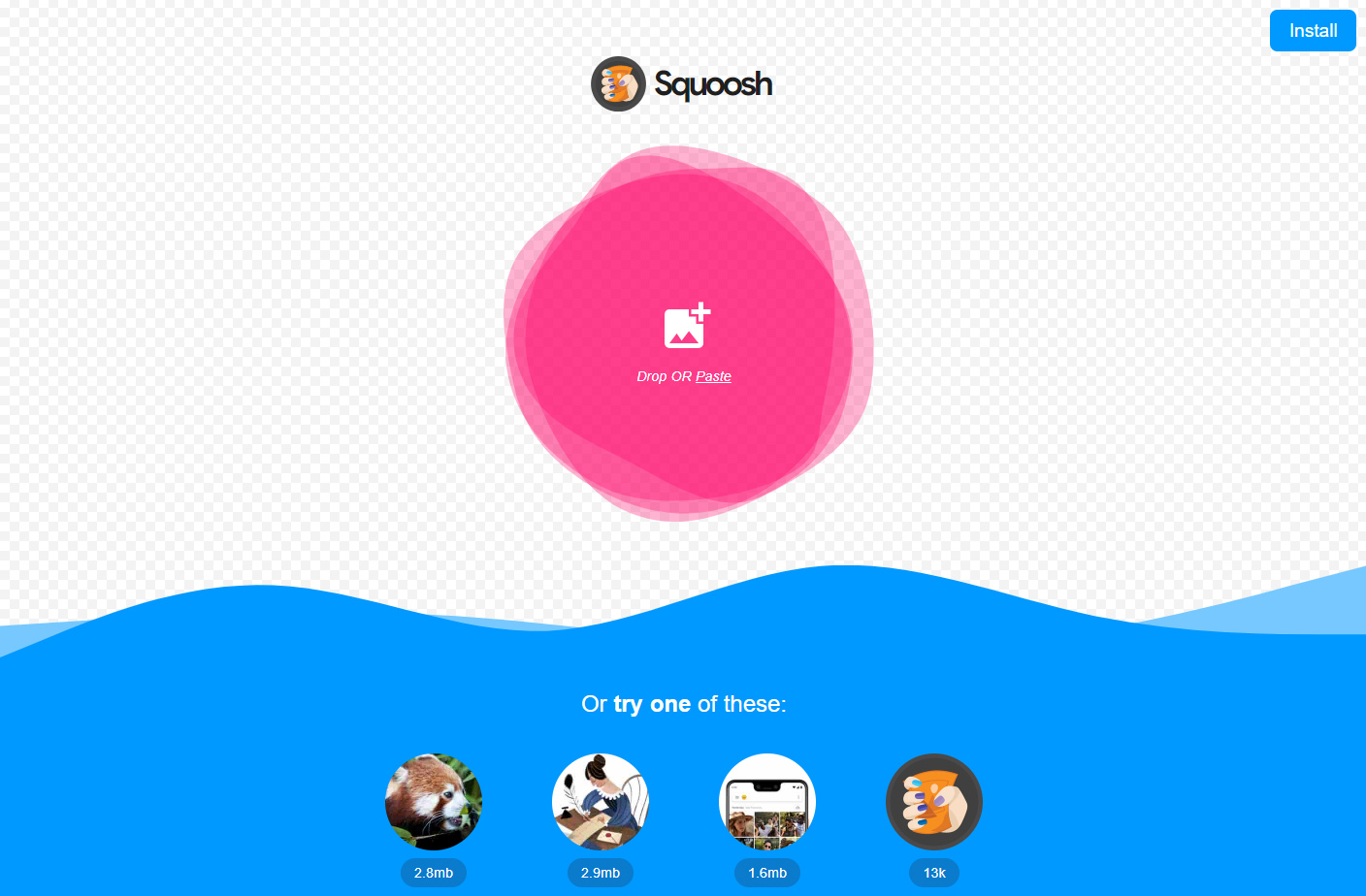Viewport: 1366px width, 896px height.
Task: Tap the Paste link
Action: click(713, 376)
